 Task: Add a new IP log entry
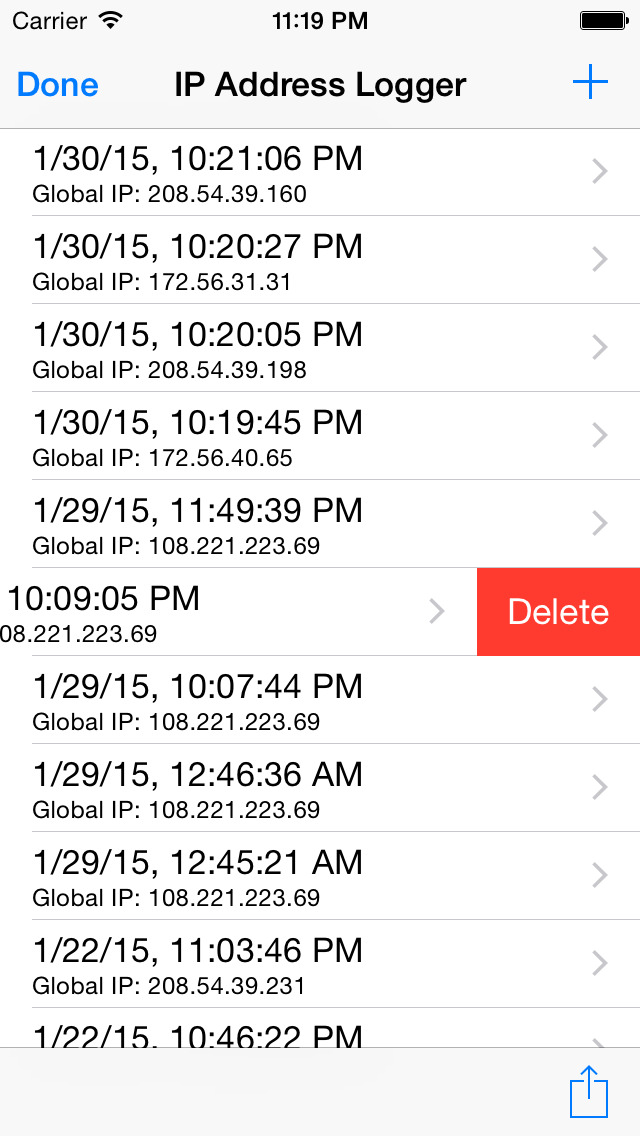[x=590, y=83]
